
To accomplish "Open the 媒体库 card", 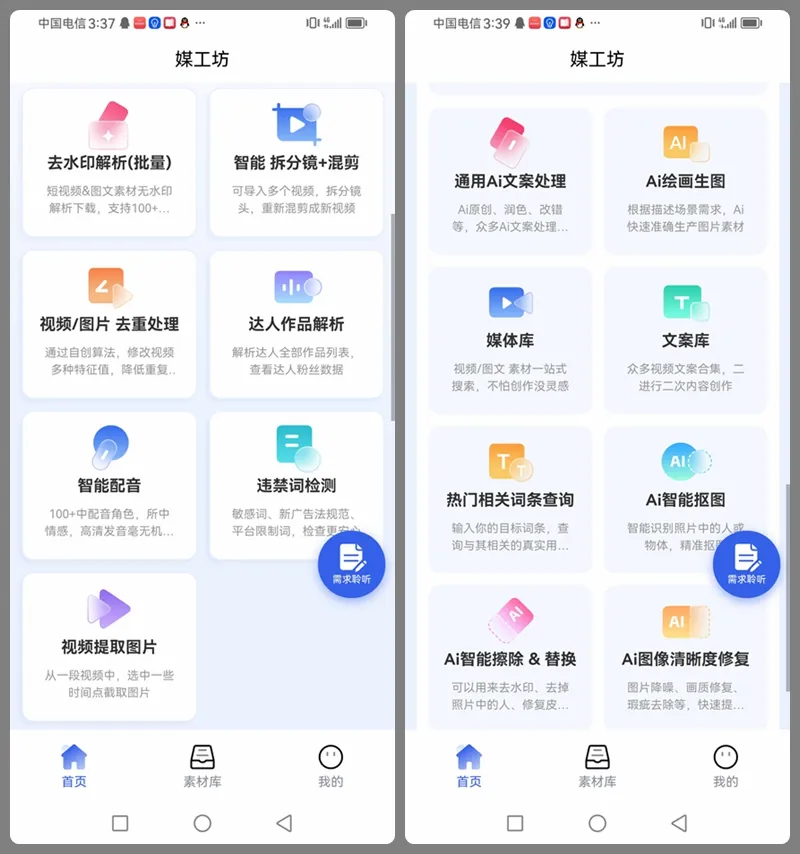I will pyautogui.click(x=510, y=340).
